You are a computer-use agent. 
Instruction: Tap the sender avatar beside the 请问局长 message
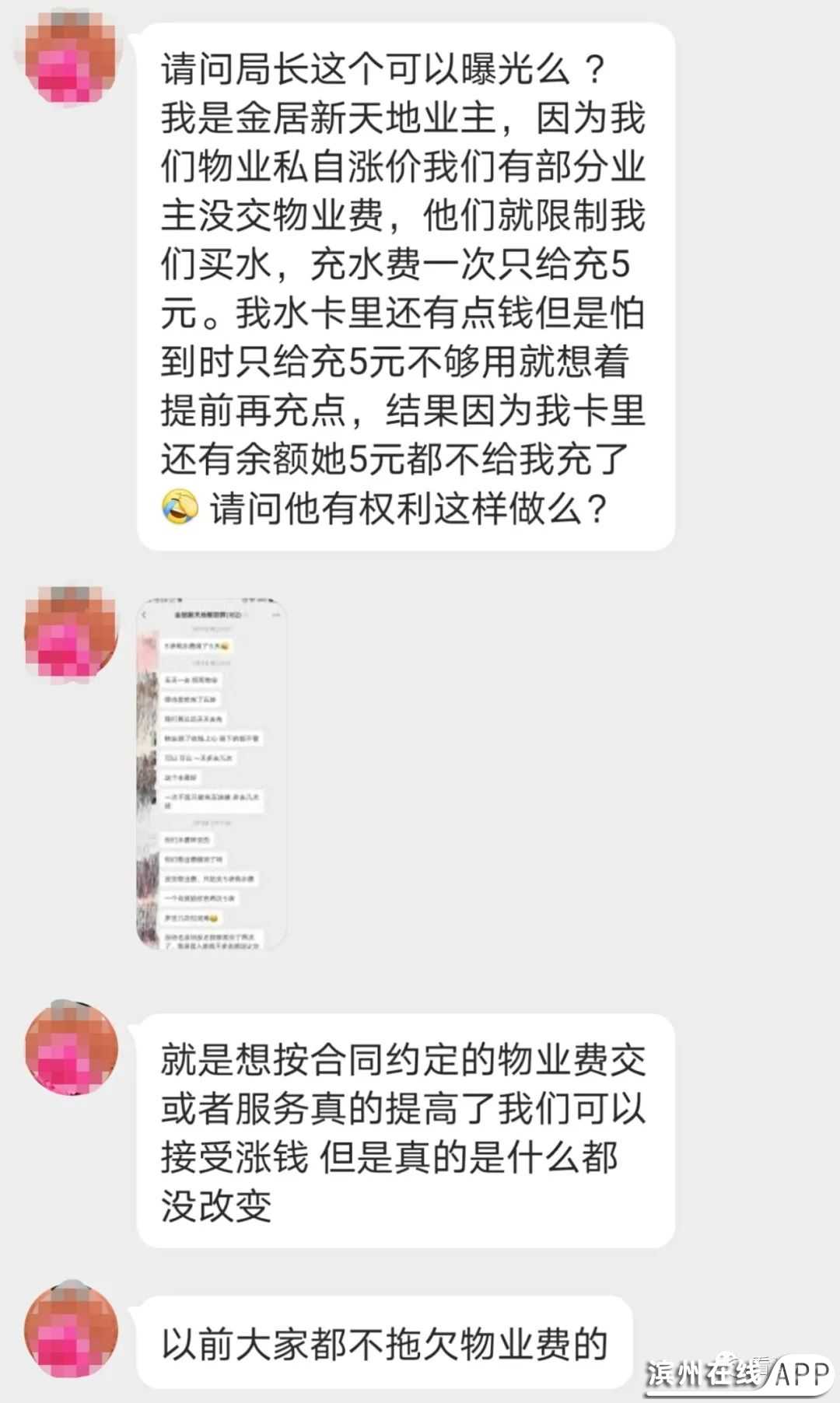click(71, 57)
